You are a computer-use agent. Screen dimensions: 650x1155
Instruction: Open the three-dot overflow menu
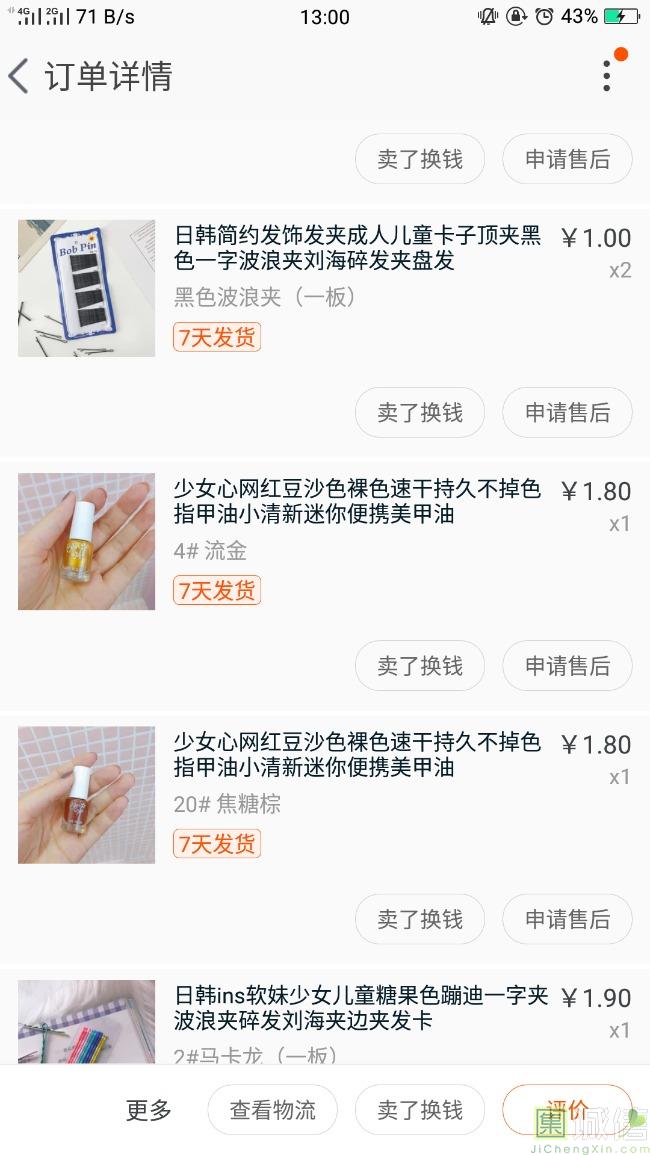click(x=607, y=75)
